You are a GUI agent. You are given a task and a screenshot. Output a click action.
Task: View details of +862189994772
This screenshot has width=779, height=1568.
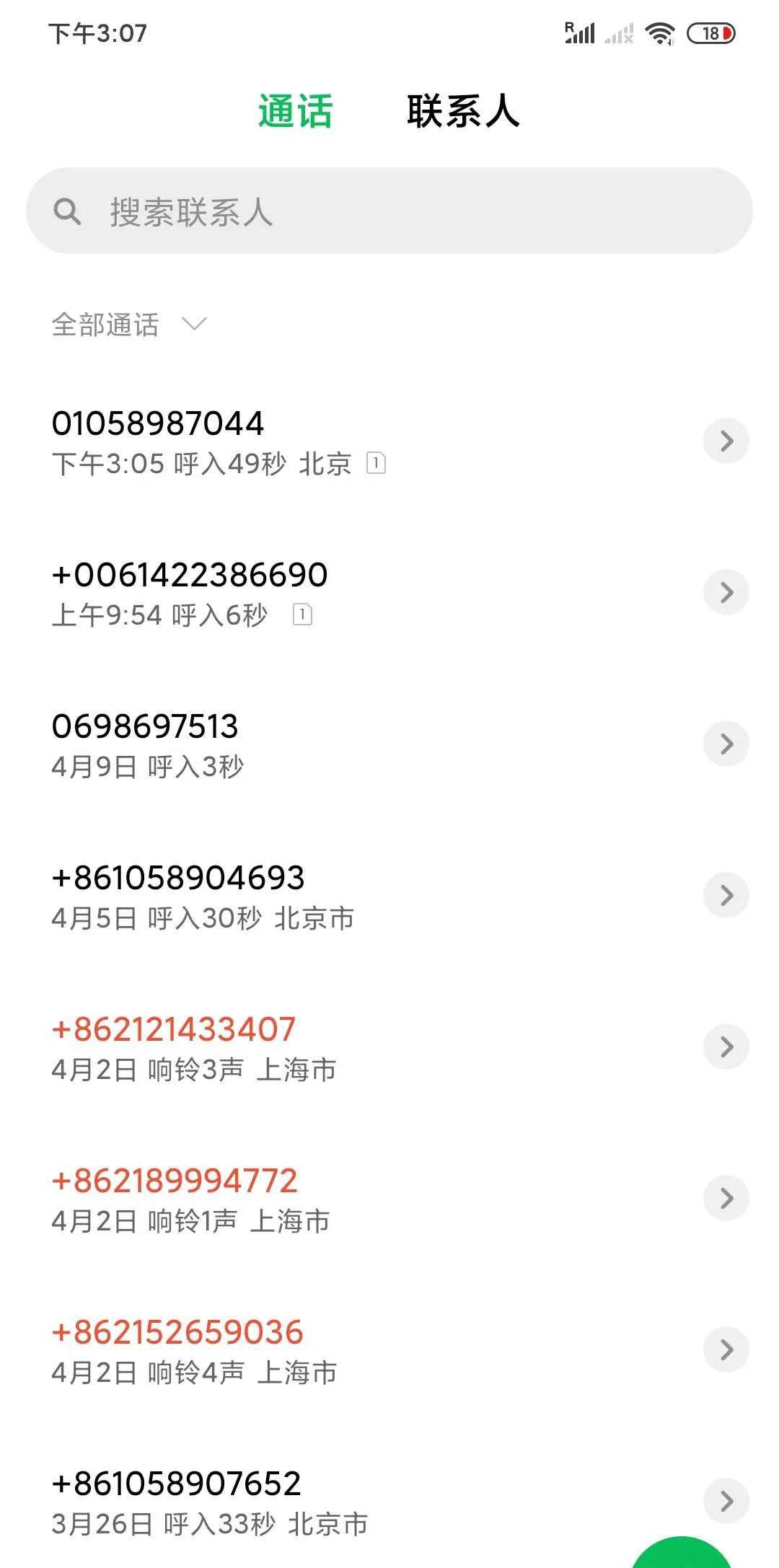[726, 1198]
